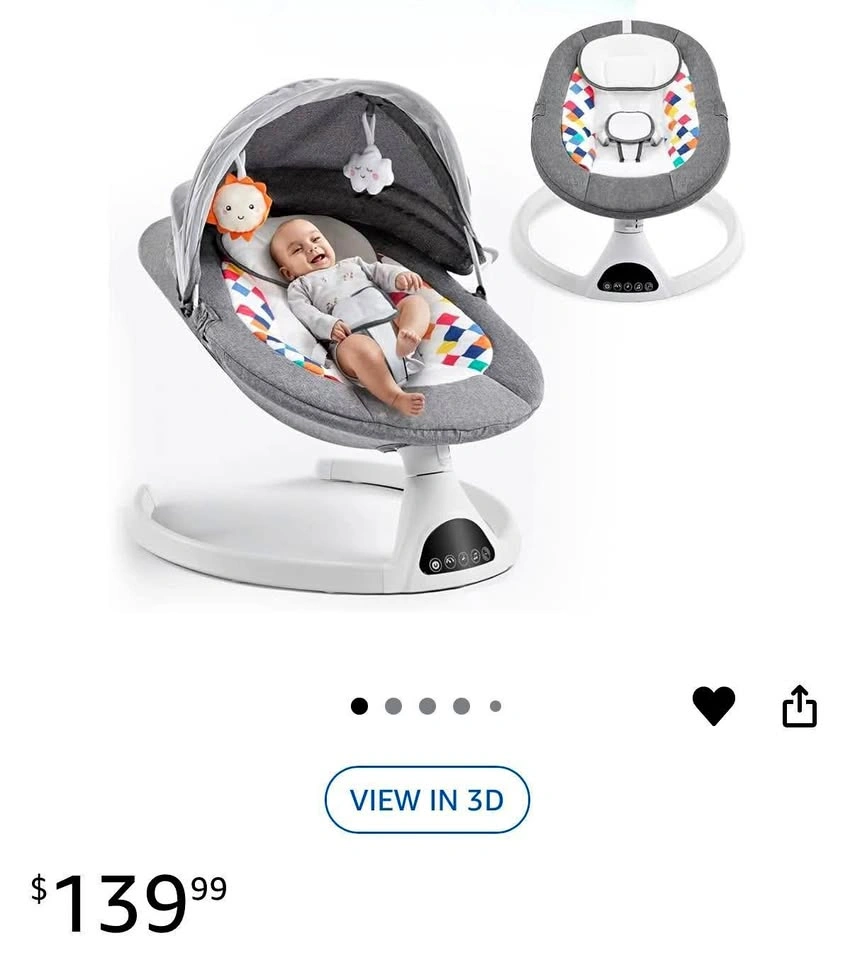
Task: Jump to the second image via page dots
Action: click(x=393, y=707)
